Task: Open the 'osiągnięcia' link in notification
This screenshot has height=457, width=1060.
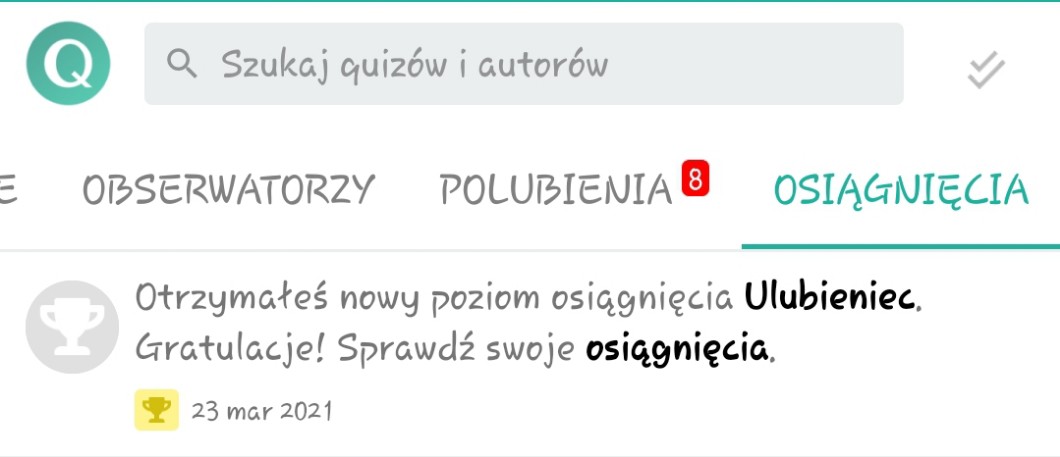Action: coord(677,349)
